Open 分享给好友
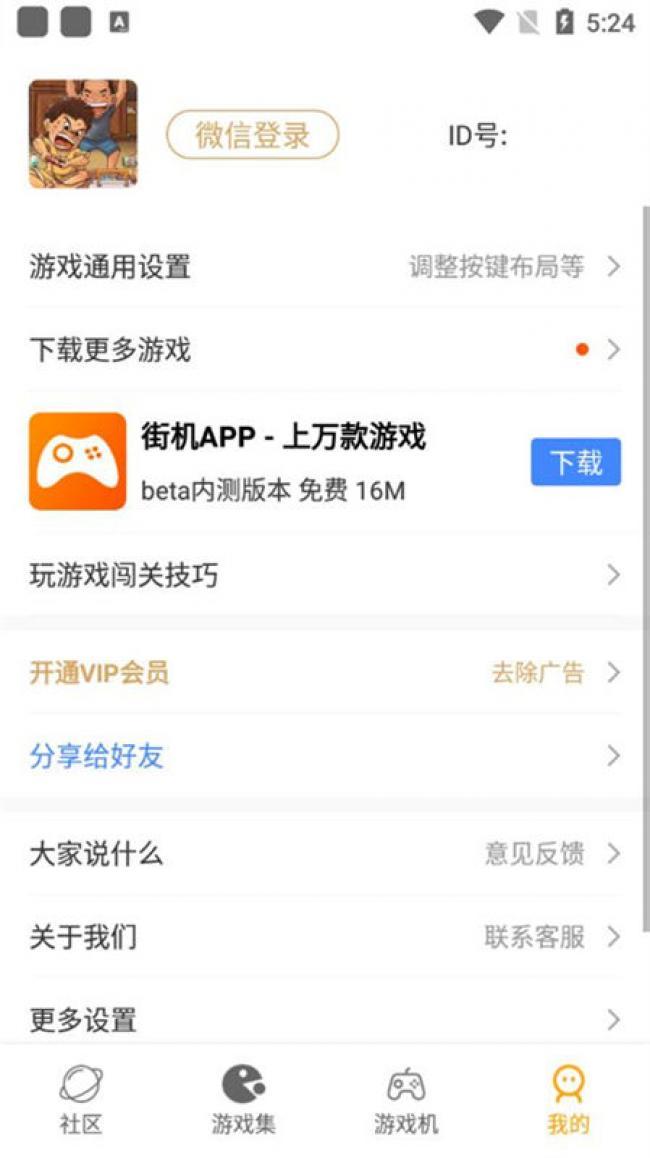This screenshot has width=650, height=1158. point(325,756)
